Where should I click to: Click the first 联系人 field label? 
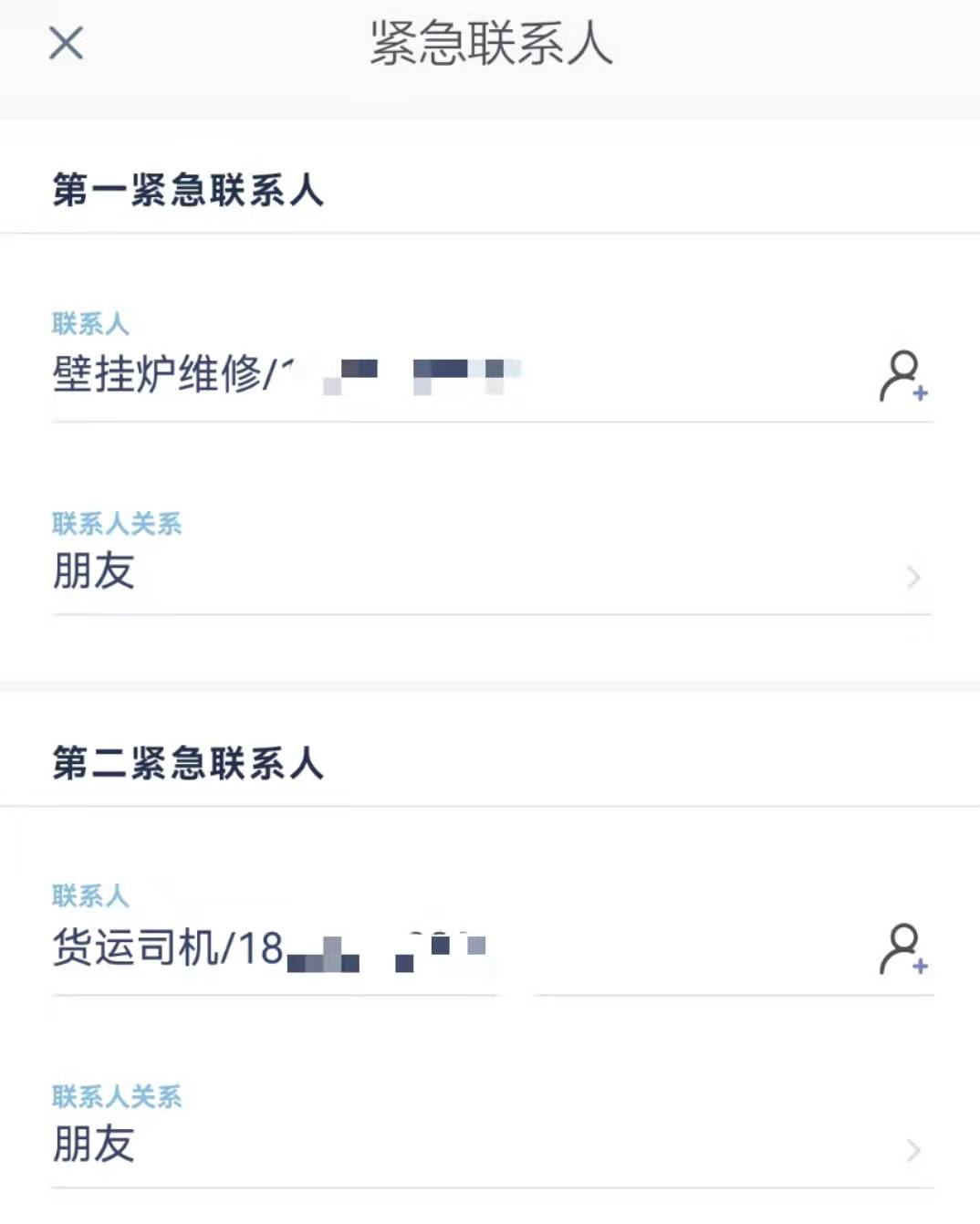(x=89, y=324)
